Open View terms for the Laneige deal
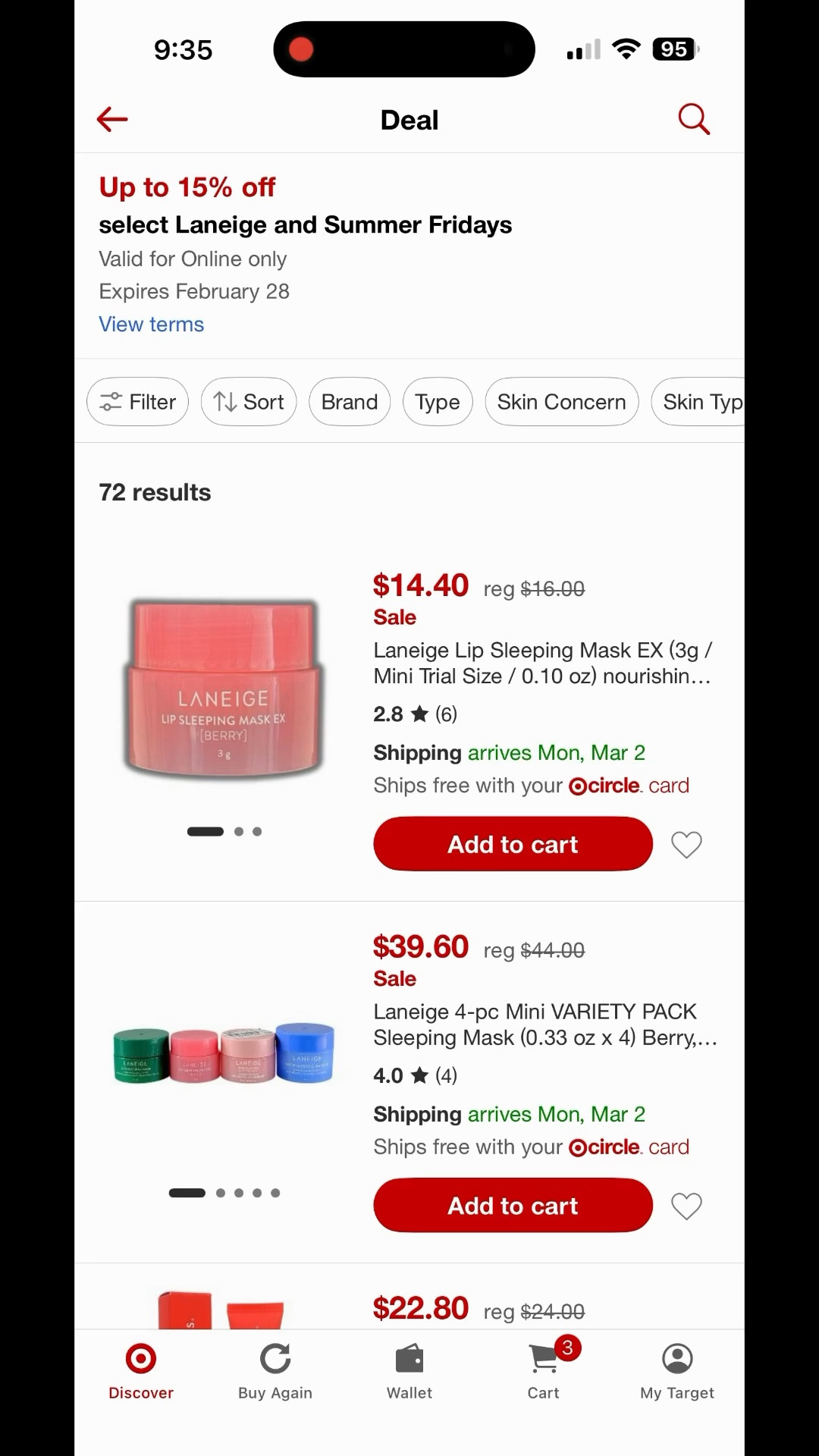Image resolution: width=819 pixels, height=1456 pixels. [x=151, y=324]
